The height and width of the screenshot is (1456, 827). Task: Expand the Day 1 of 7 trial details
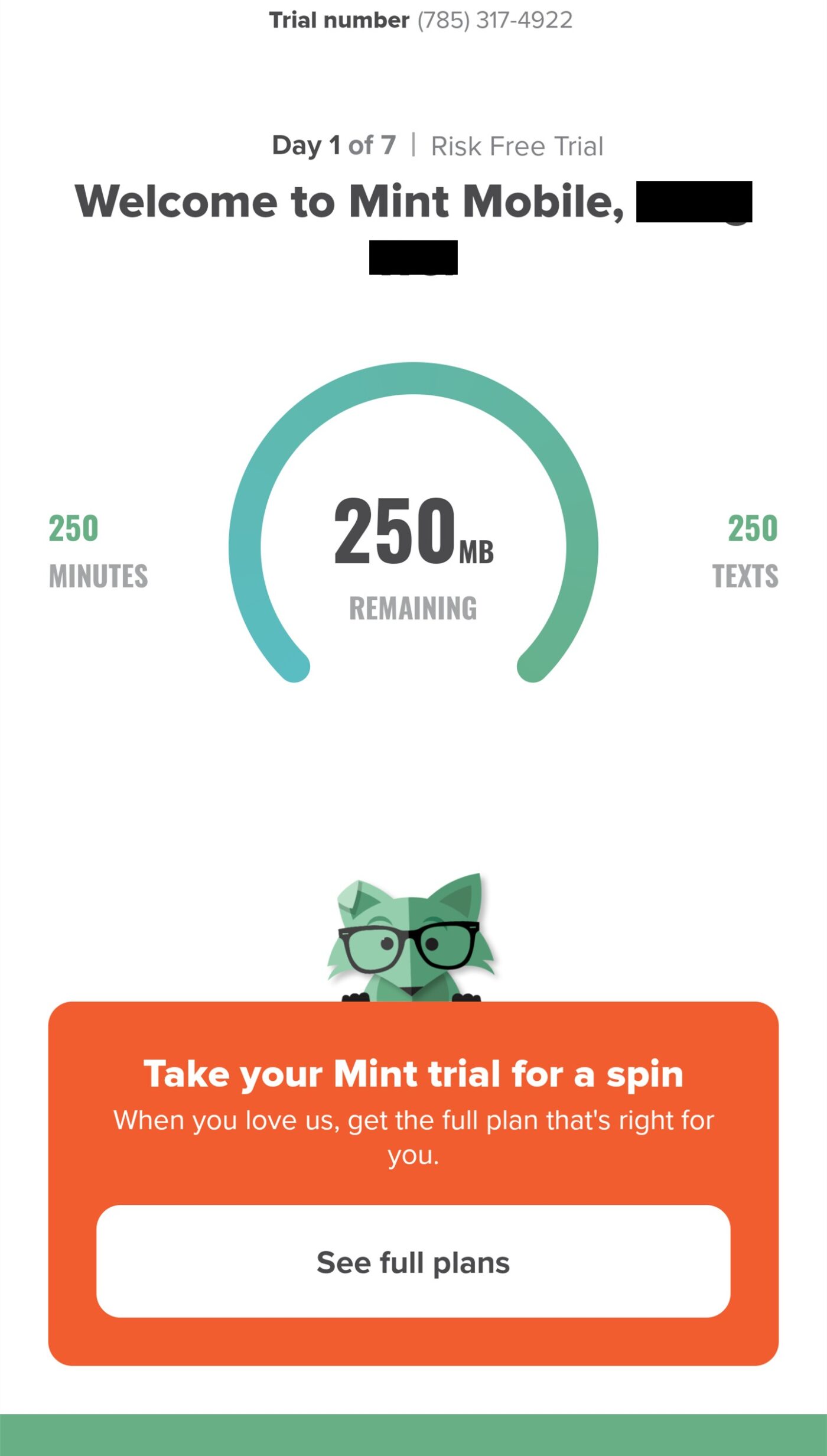click(334, 146)
